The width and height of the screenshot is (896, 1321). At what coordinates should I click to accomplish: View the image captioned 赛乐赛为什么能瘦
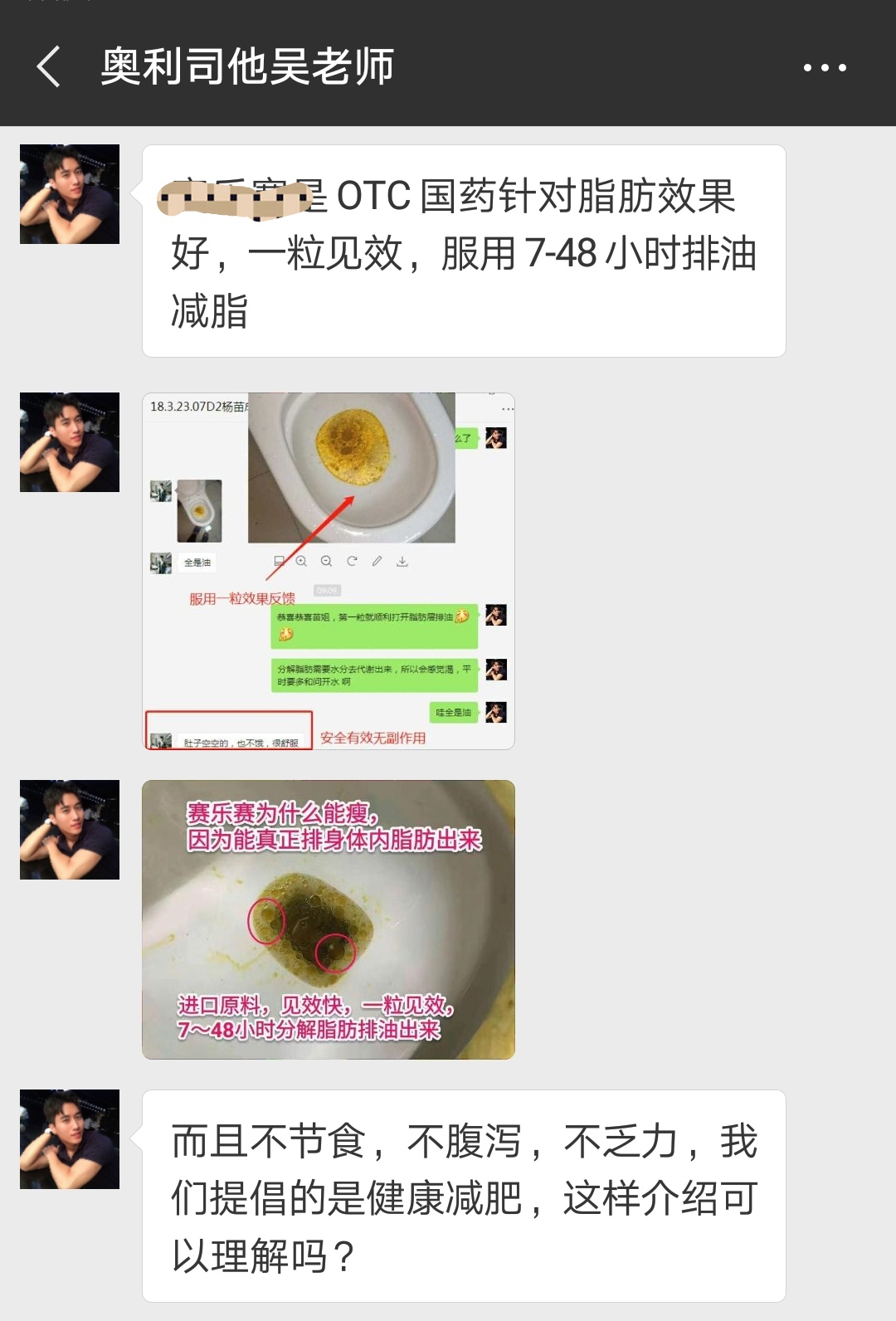click(329, 919)
